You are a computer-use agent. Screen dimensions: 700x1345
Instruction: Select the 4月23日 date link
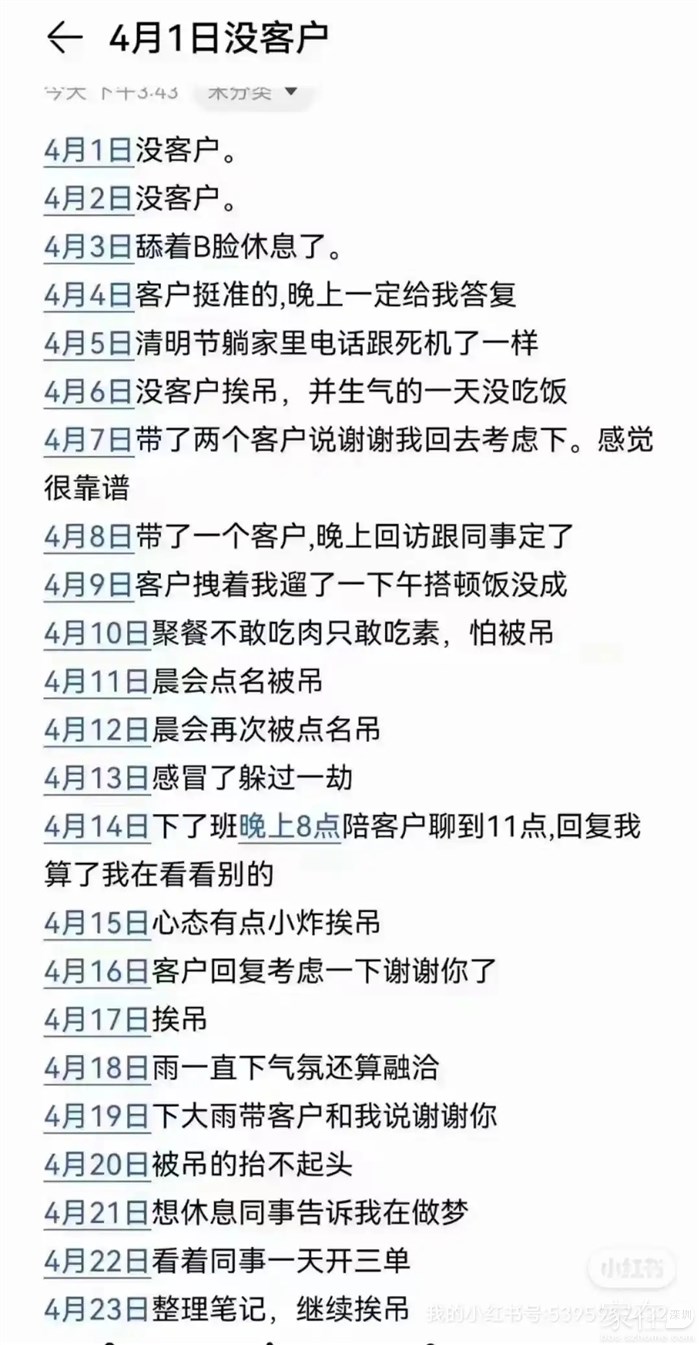click(96, 1307)
